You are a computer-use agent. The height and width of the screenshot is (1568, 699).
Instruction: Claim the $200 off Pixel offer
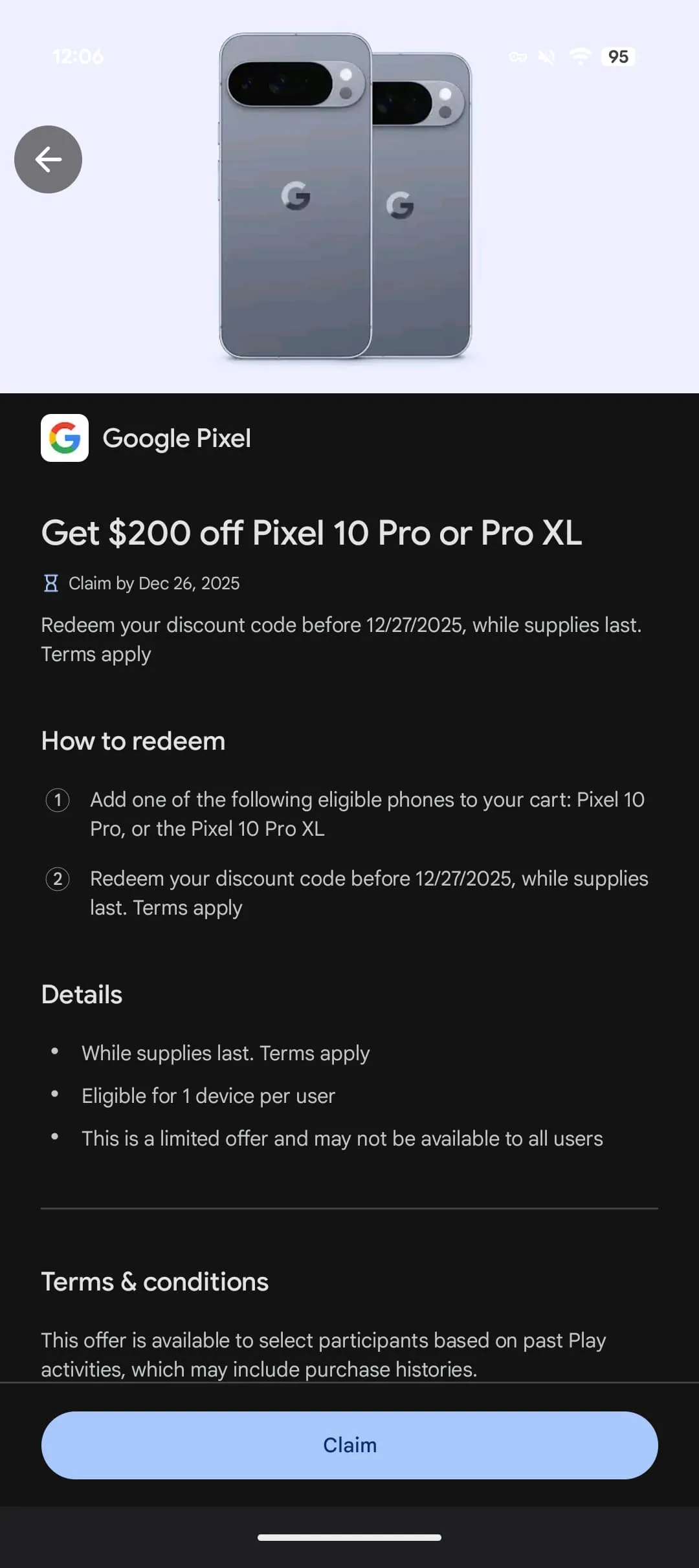coord(349,1444)
